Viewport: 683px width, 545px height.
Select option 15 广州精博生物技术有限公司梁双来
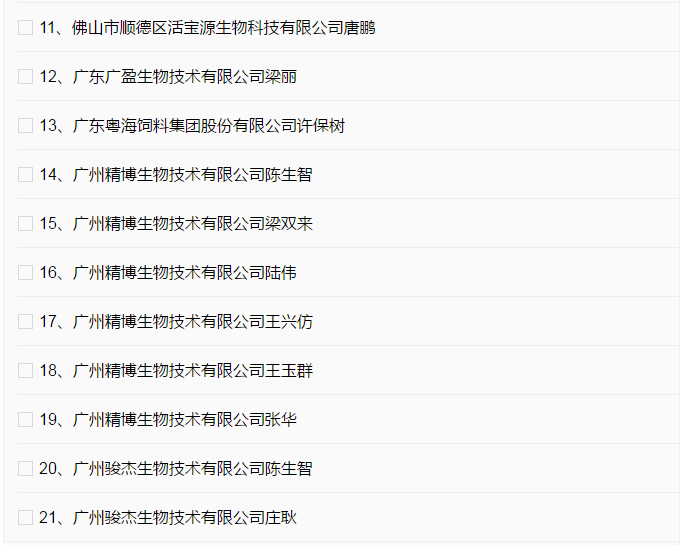coord(26,224)
